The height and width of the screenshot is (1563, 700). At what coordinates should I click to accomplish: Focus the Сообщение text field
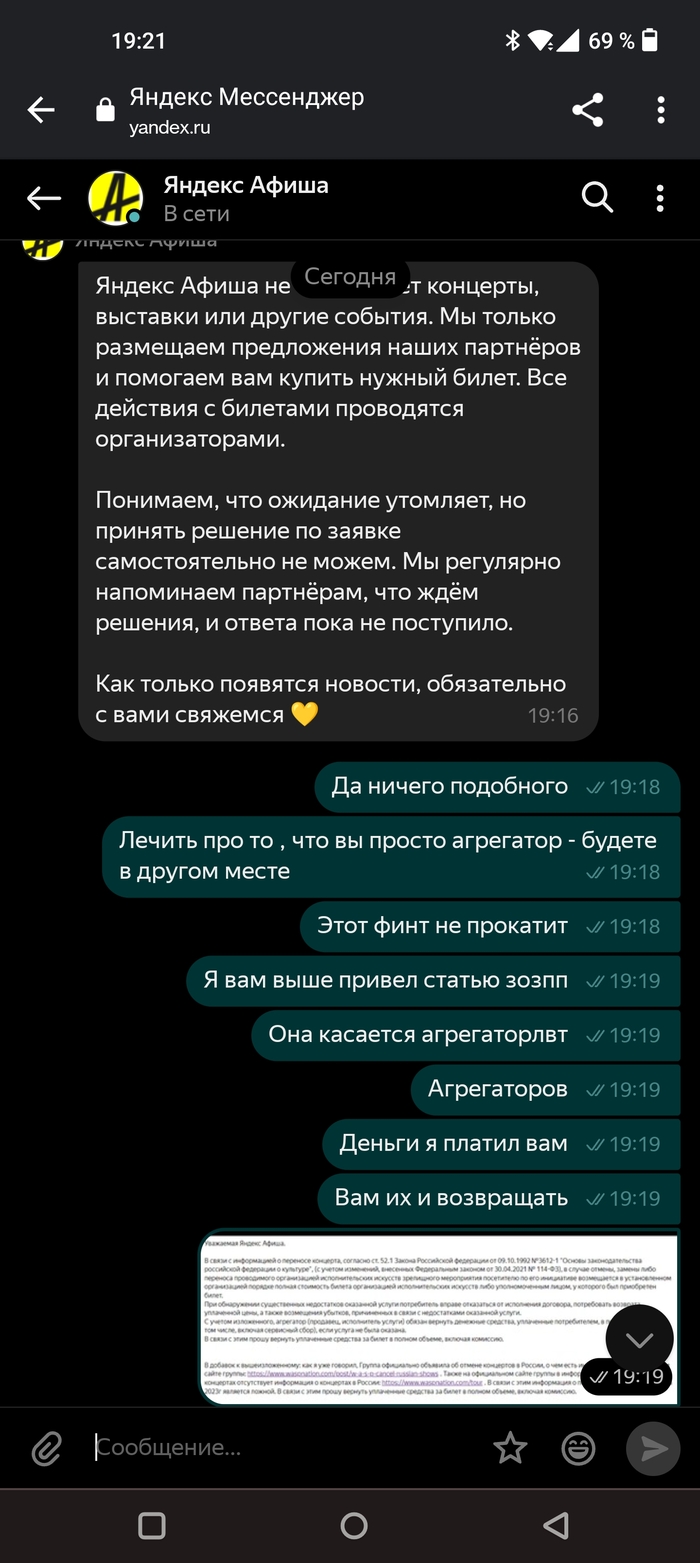click(280, 1447)
